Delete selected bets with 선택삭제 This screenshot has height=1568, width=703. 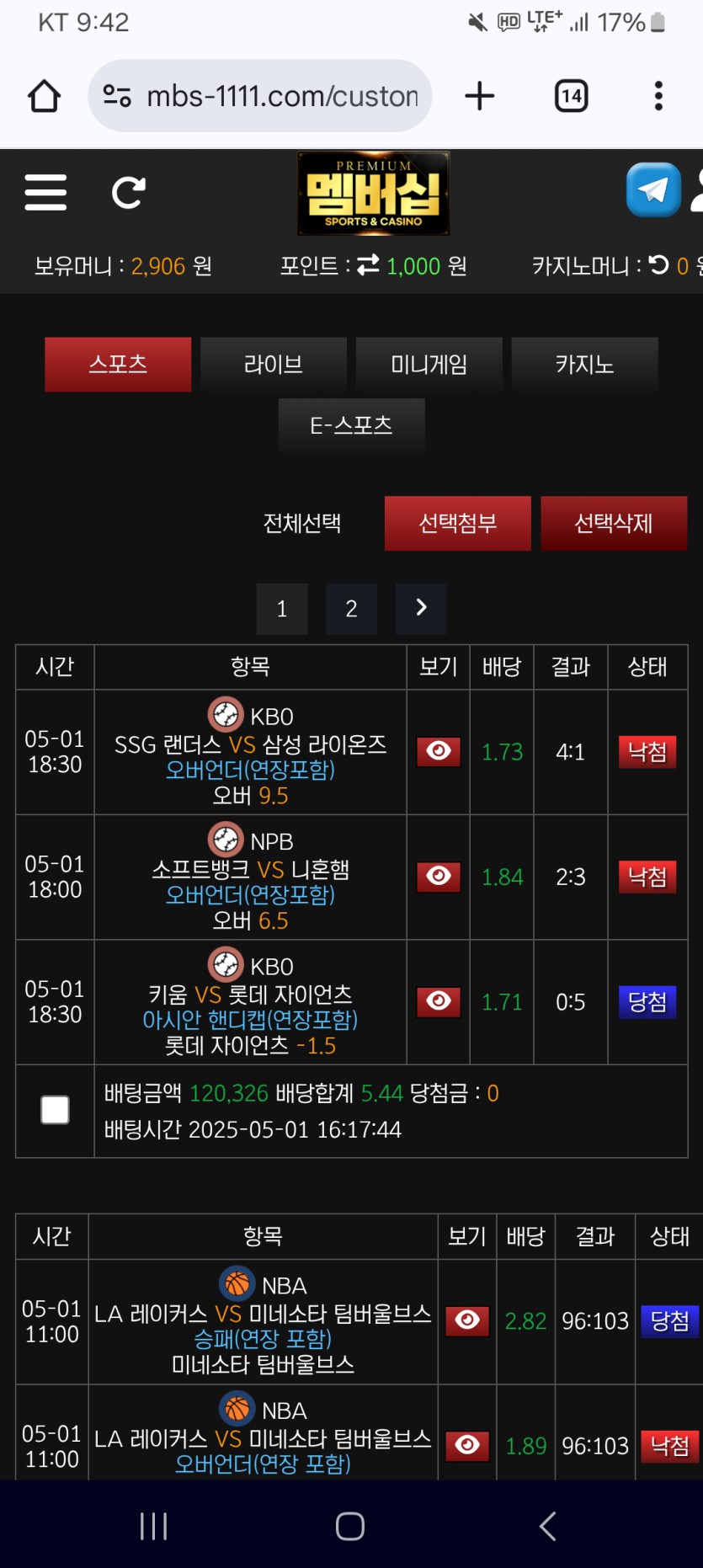[614, 524]
